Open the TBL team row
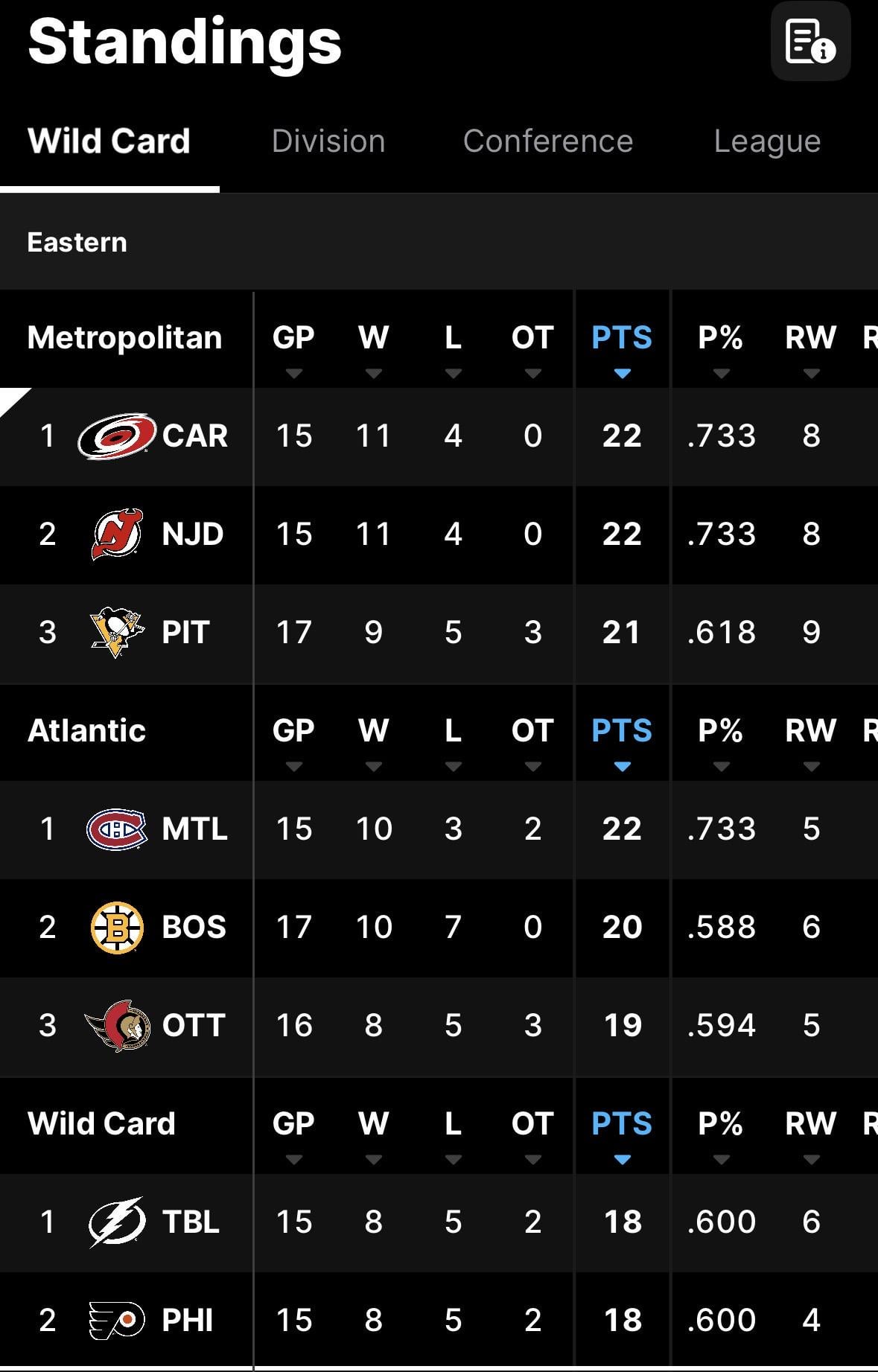Viewport: 878px width, 1372px height. (x=153, y=1222)
